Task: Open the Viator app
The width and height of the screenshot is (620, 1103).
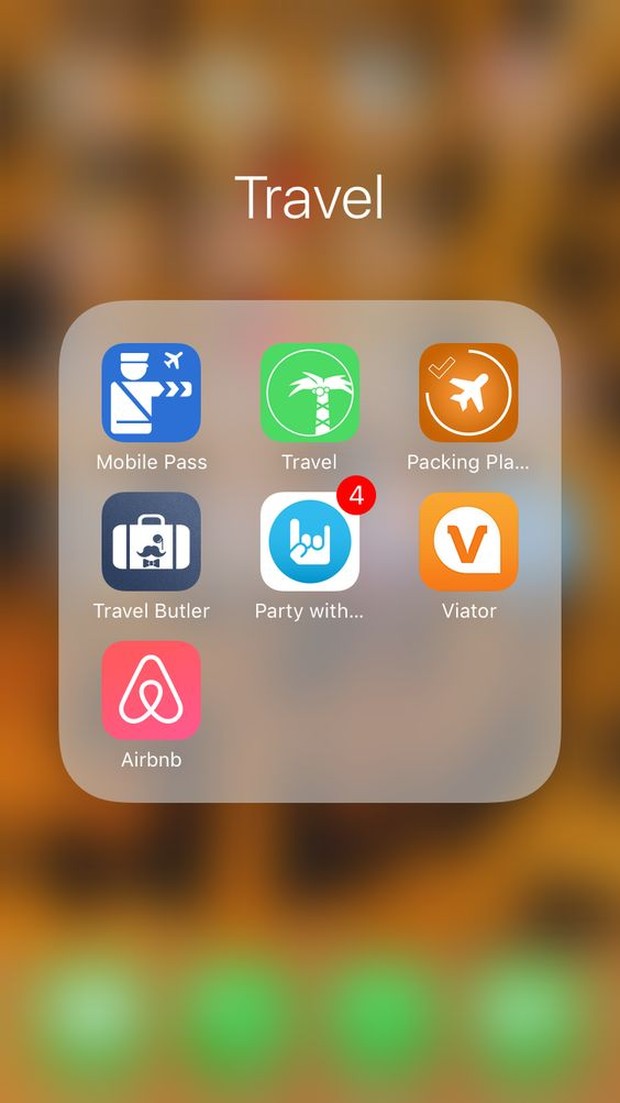Action: coord(468,541)
